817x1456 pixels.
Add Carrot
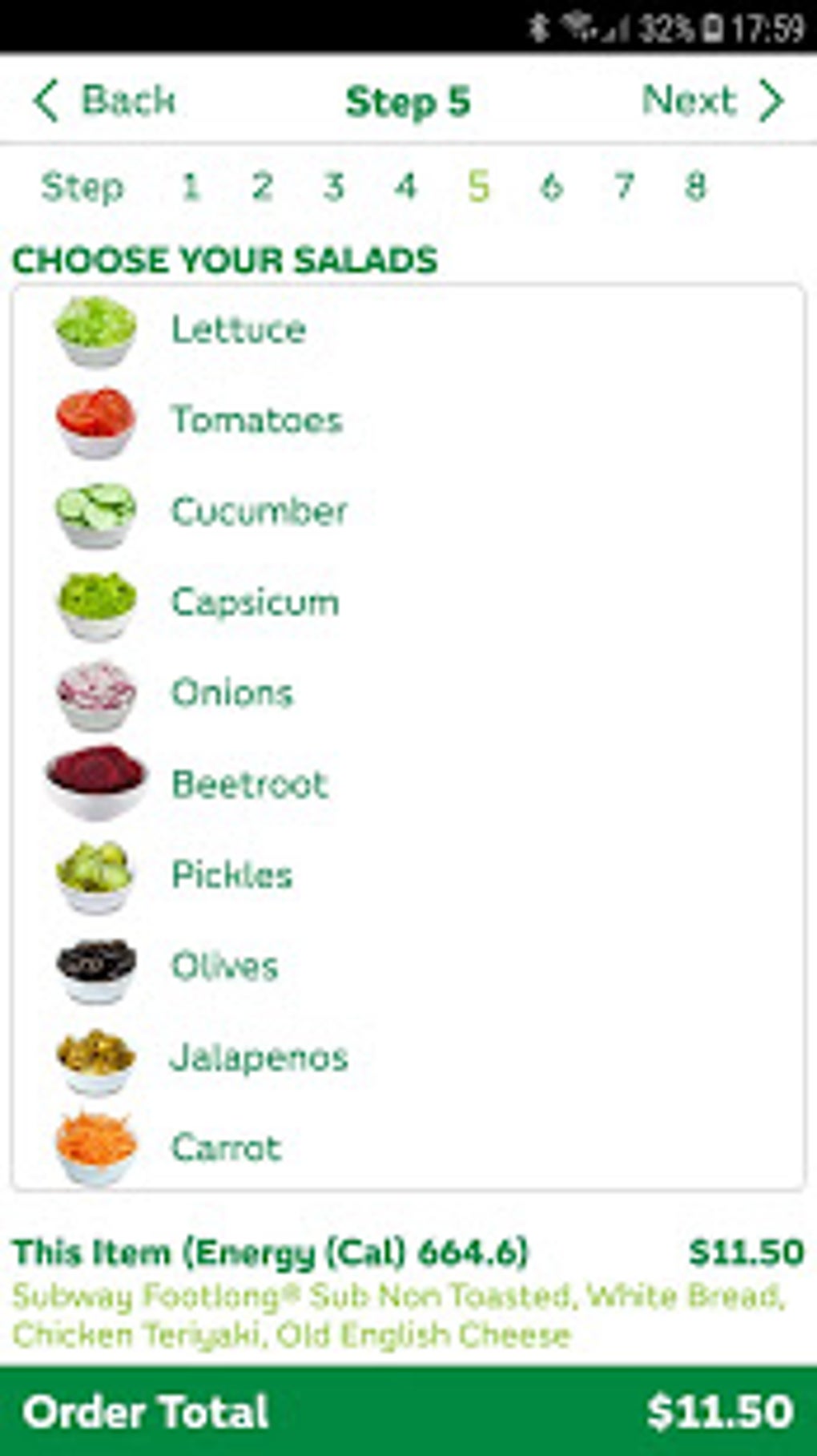click(227, 1147)
